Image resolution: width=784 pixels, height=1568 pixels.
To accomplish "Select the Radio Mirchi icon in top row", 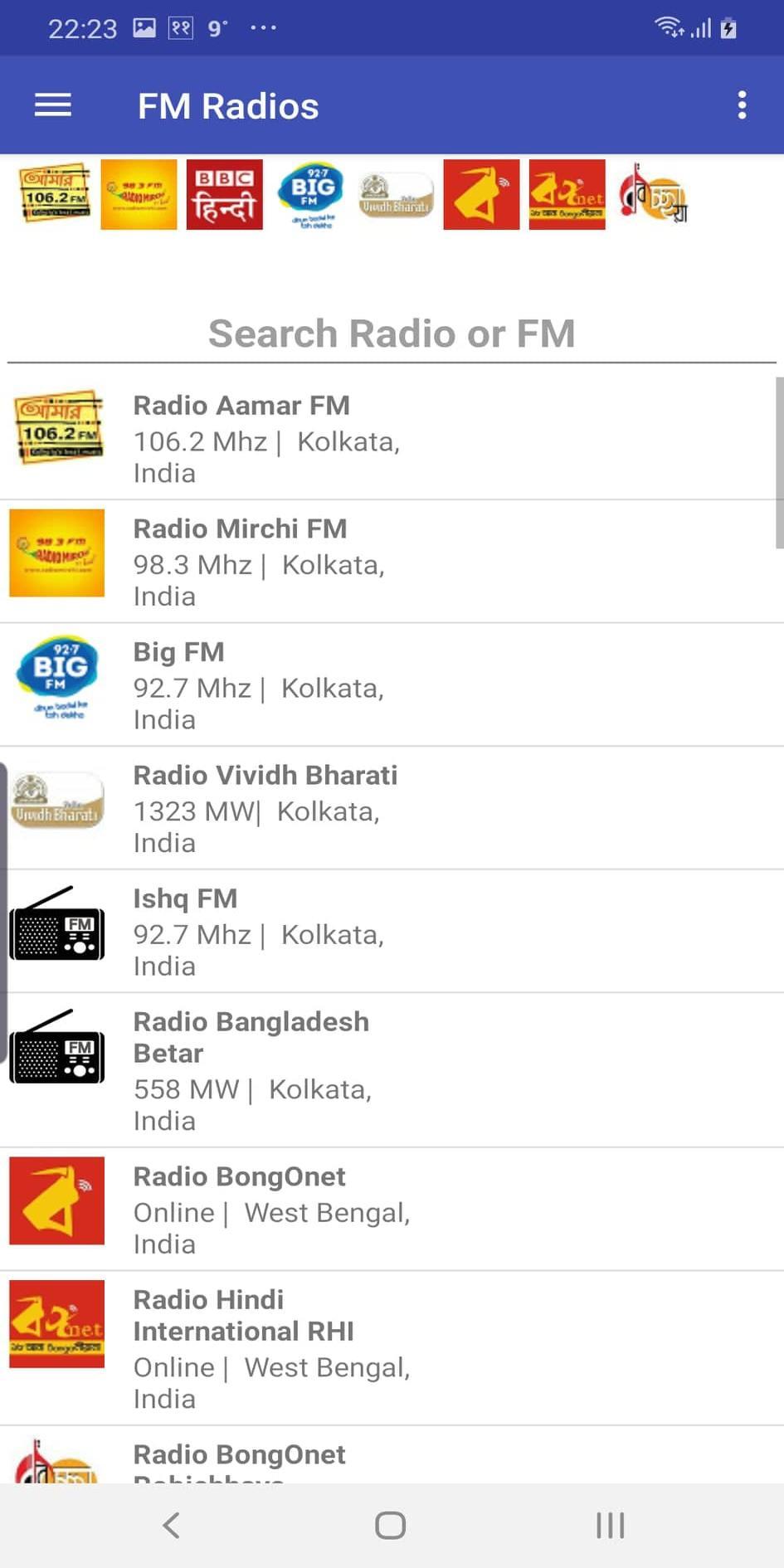I will pyautogui.click(x=139, y=194).
